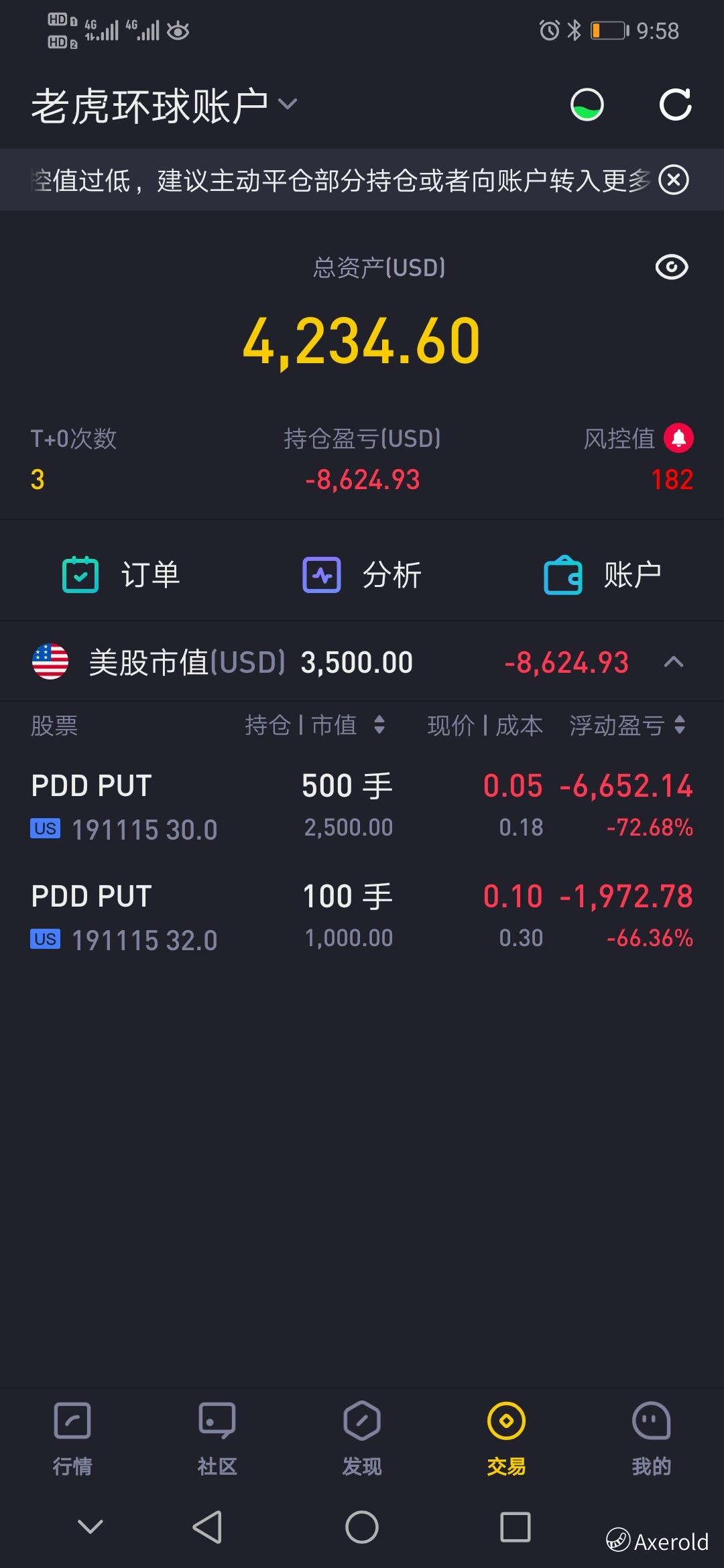Viewport: 724px width, 1568px height.
Task: Open 订单 orders
Action: click(x=121, y=575)
